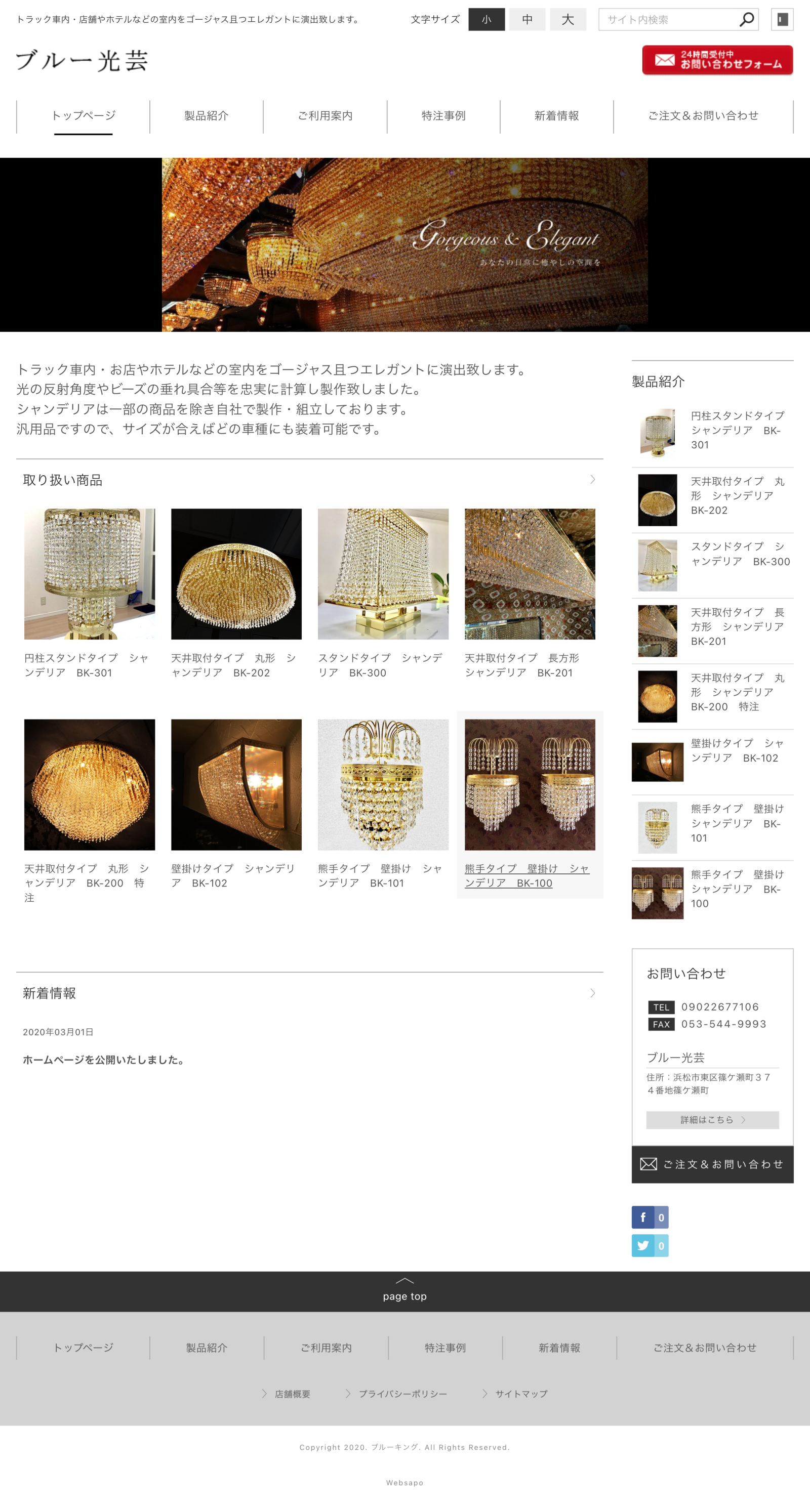Open 特注事例 in the top navigation
Viewport: 810px width, 1512px height.
[x=443, y=116]
